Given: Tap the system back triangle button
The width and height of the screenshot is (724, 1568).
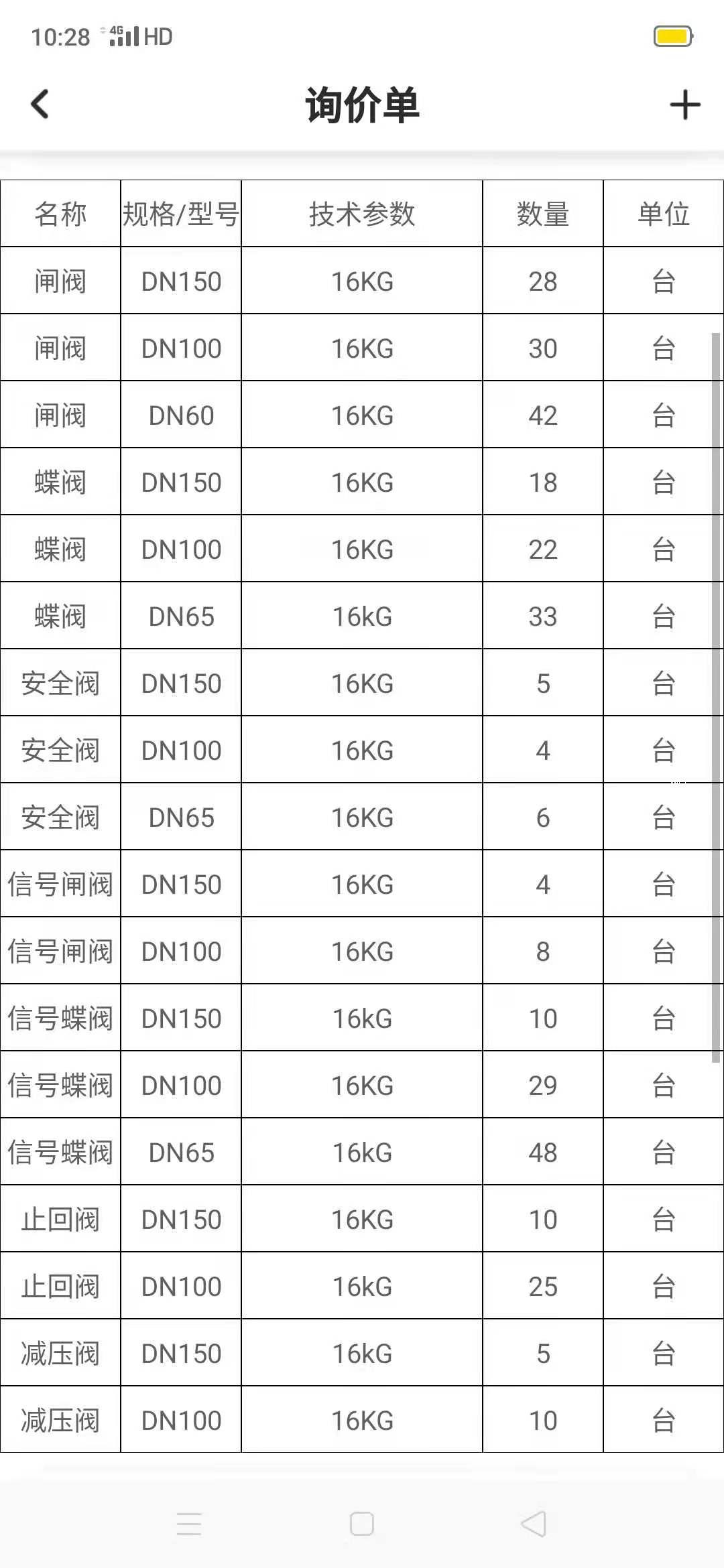Looking at the screenshot, I should (x=534, y=1524).
